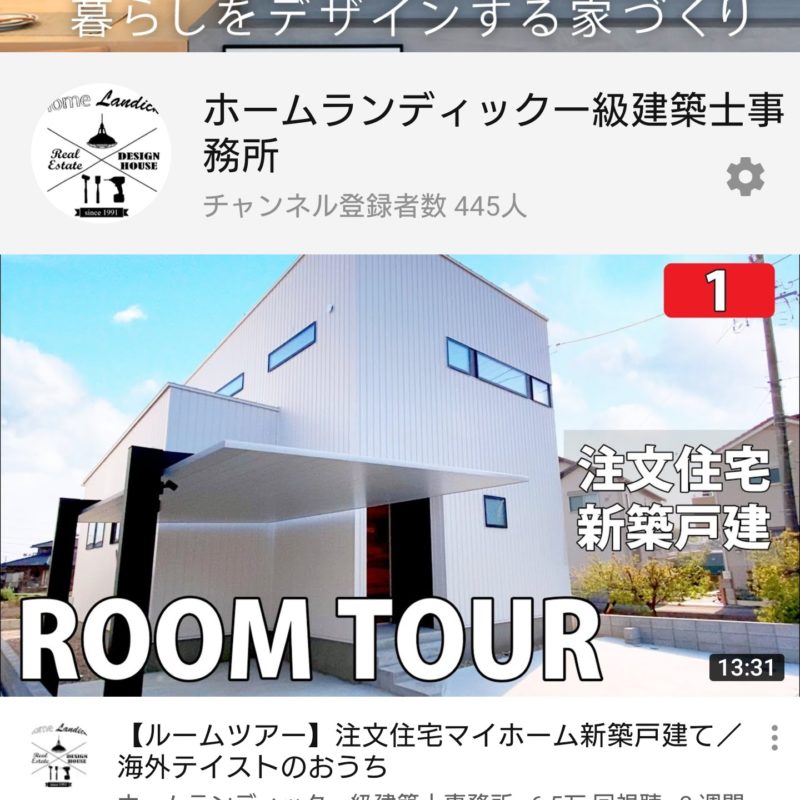Open the channel settings gear icon
This screenshot has width=800, height=800.
pos(745,178)
